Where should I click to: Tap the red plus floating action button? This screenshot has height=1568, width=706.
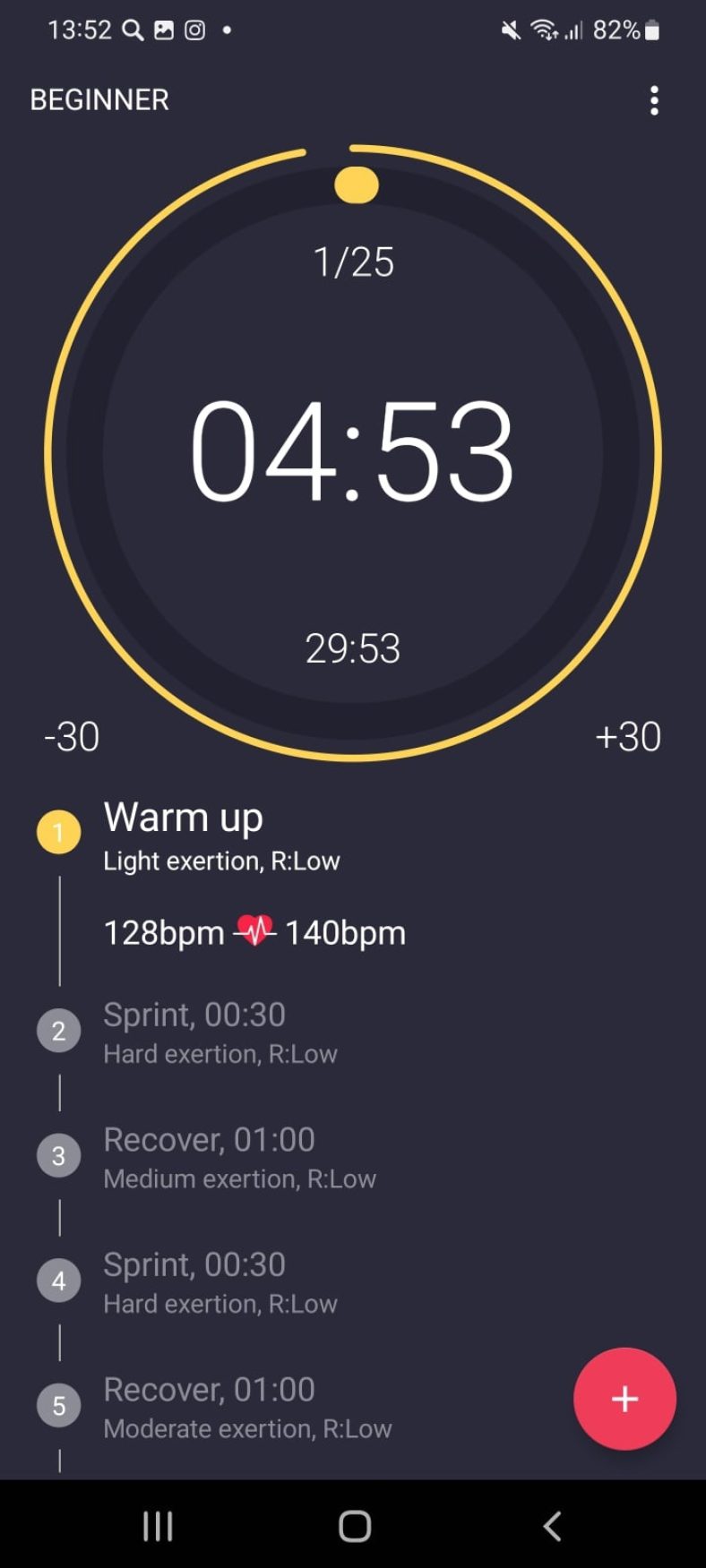624,1399
